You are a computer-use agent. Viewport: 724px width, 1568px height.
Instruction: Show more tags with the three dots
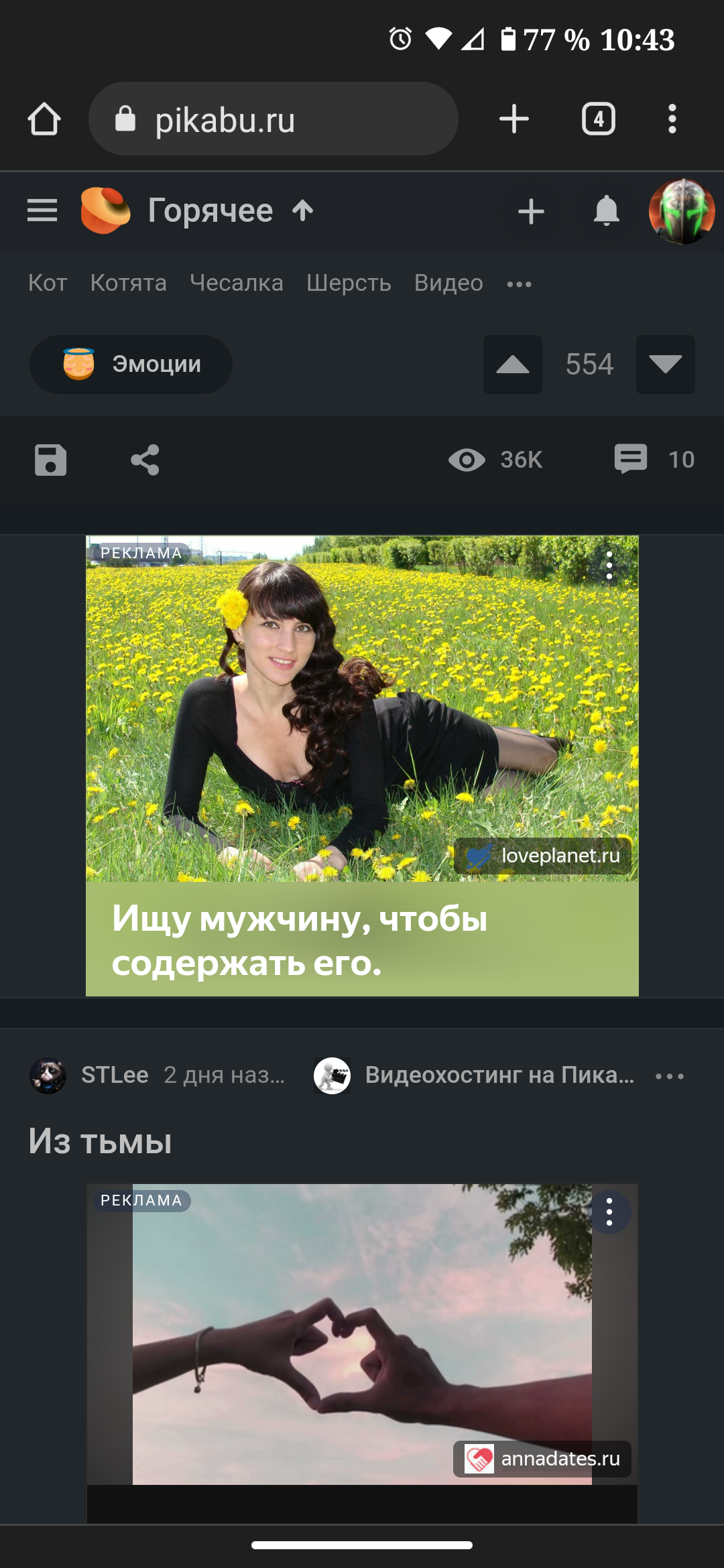tap(519, 284)
